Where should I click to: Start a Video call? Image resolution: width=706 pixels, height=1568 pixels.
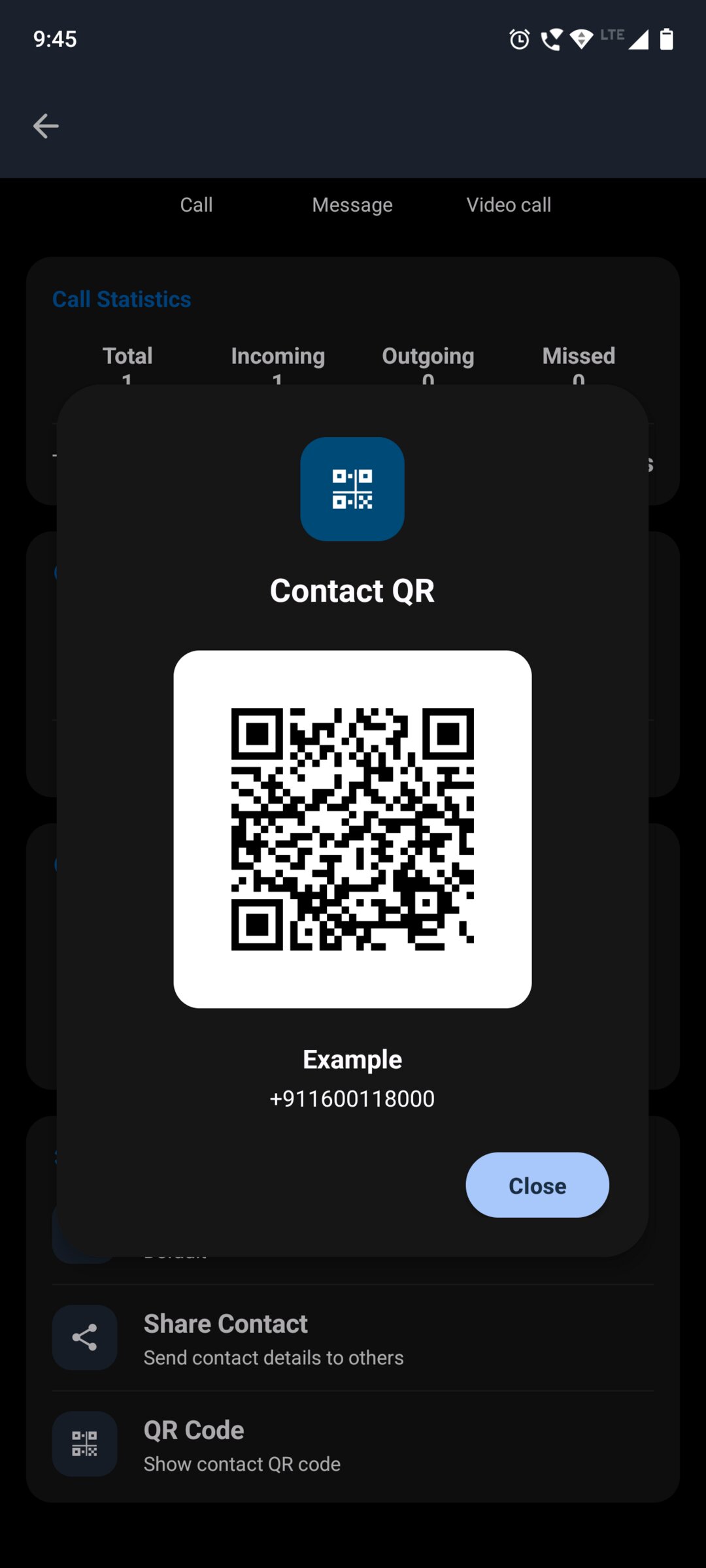pos(509,204)
